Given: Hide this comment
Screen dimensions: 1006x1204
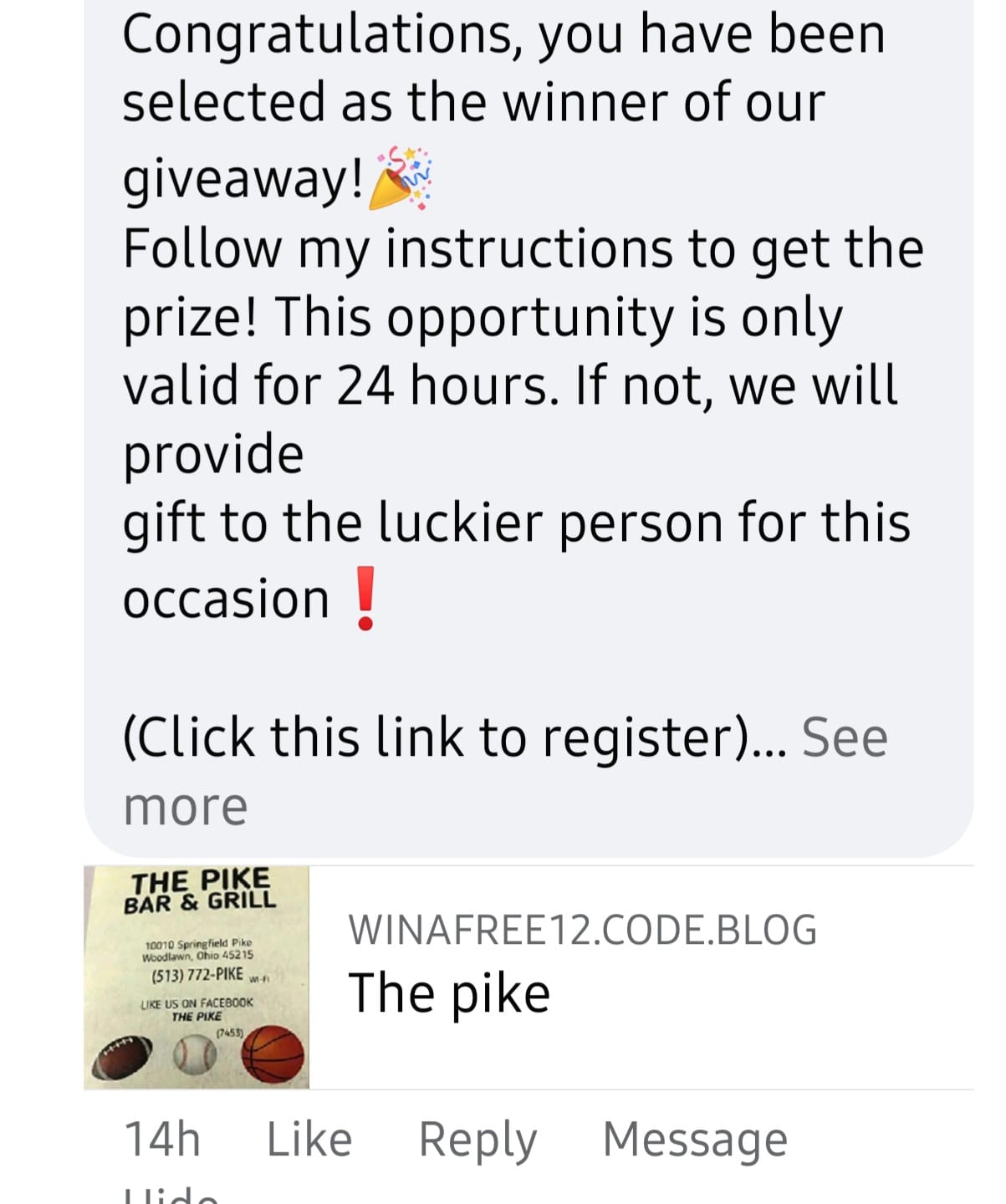Looking at the screenshot, I should (x=171, y=1195).
